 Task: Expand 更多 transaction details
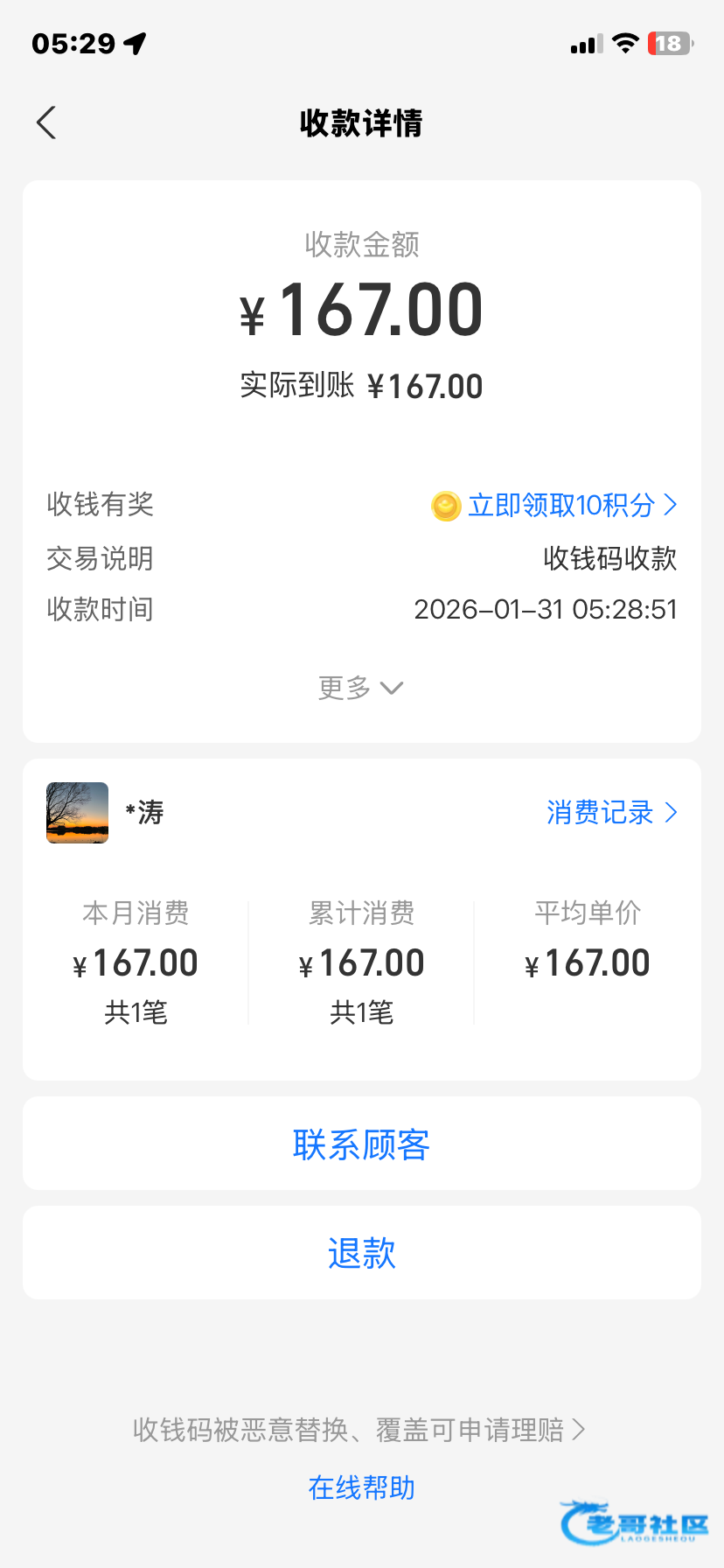(360, 688)
